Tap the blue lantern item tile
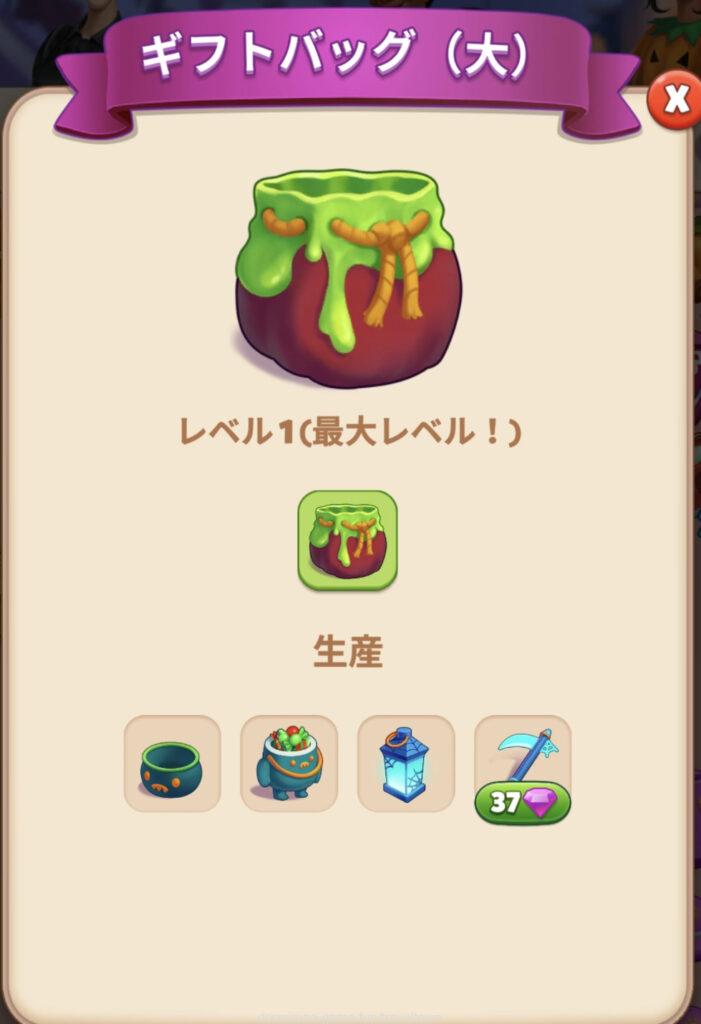Screen dimensions: 701x1024 click(x=405, y=763)
